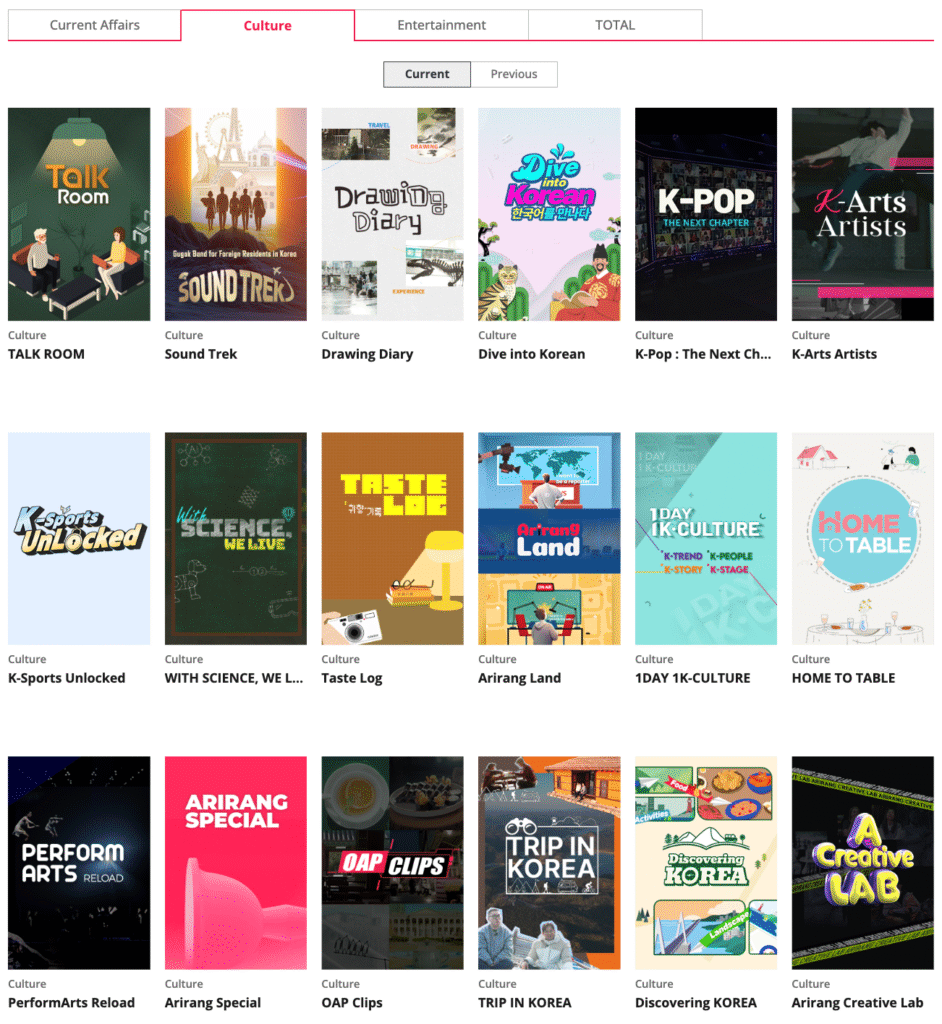942x1024 pixels.
Task: Select the Current programs filter
Action: coord(427,74)
